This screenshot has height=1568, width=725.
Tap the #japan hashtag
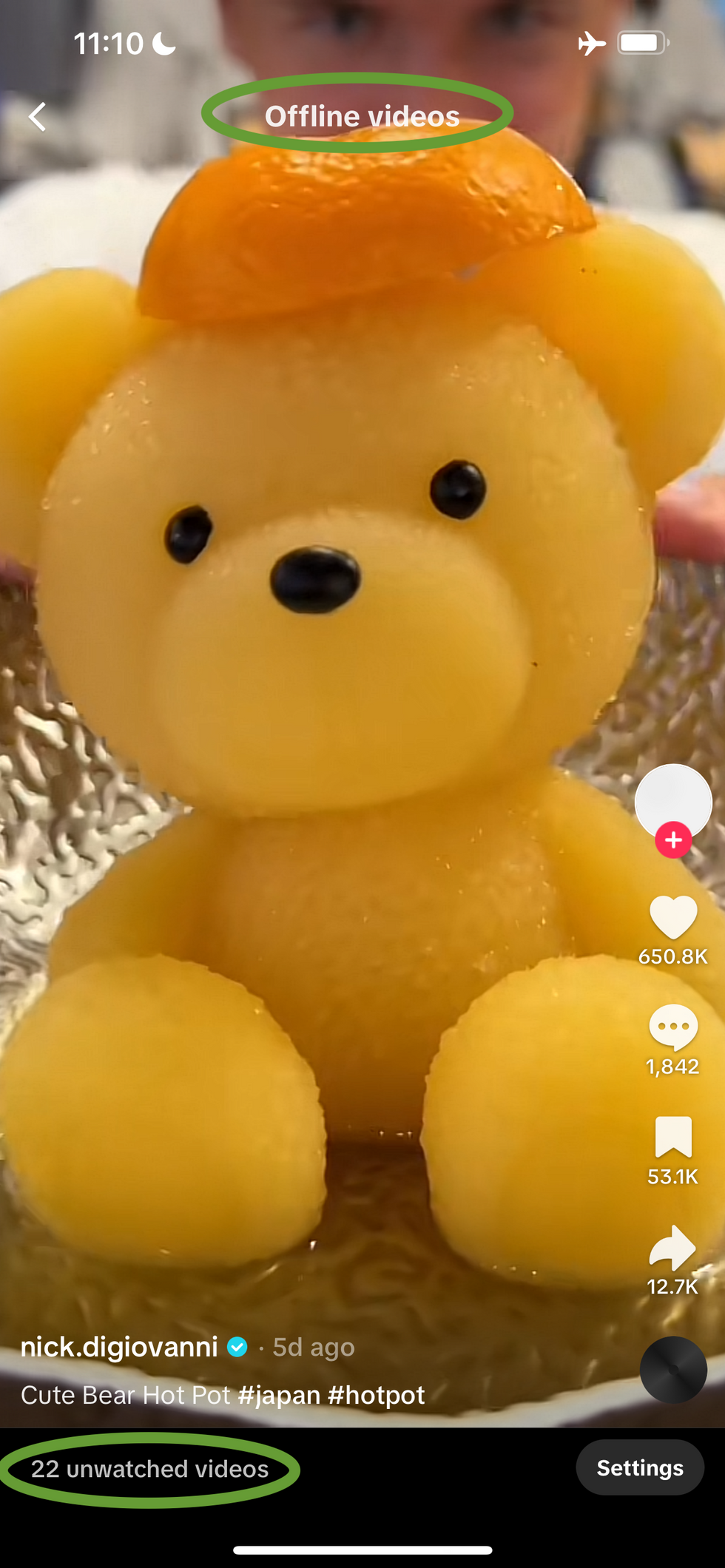click(279, 1395)
